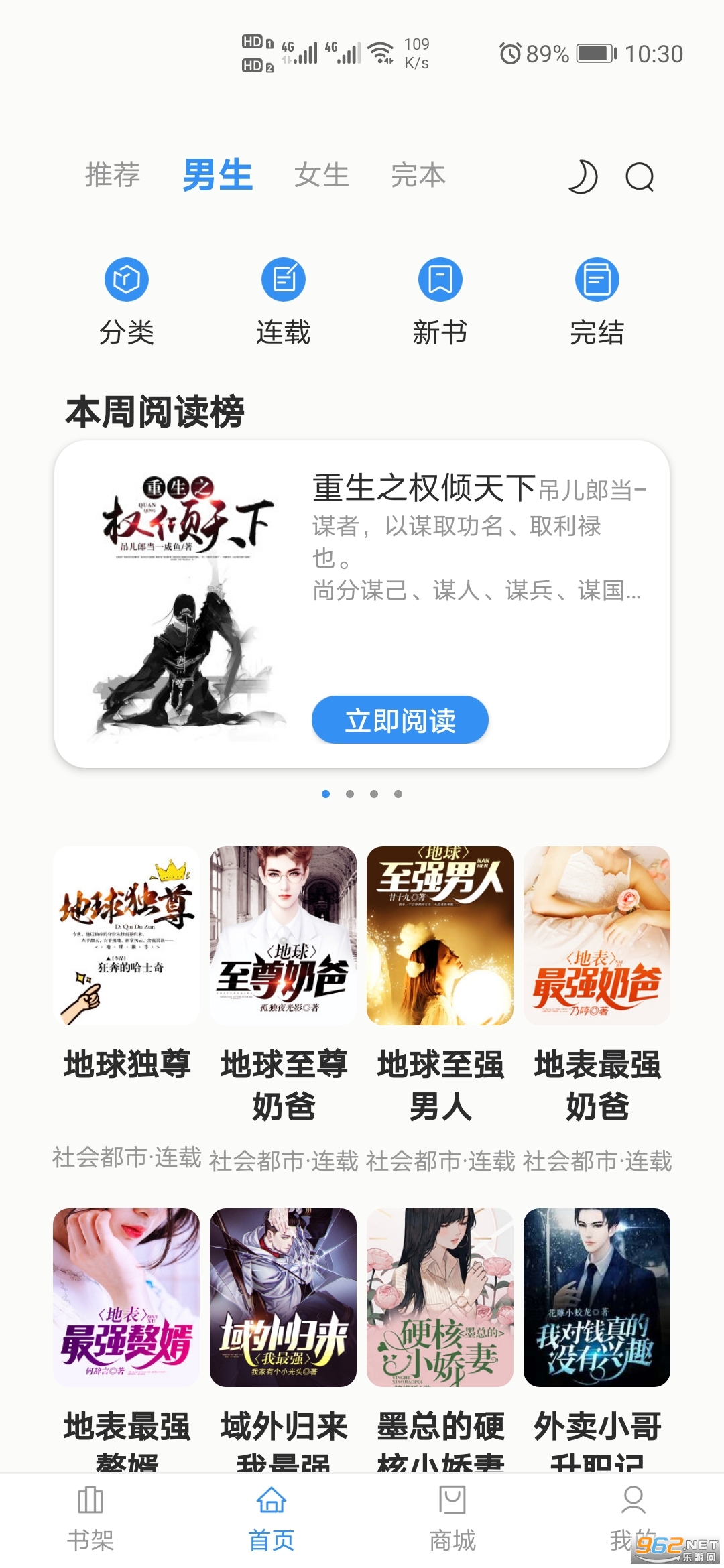The image size is (724, 1568).
Task: Toggle night mode with the moon icon
Action: click(x=583, y=177)
